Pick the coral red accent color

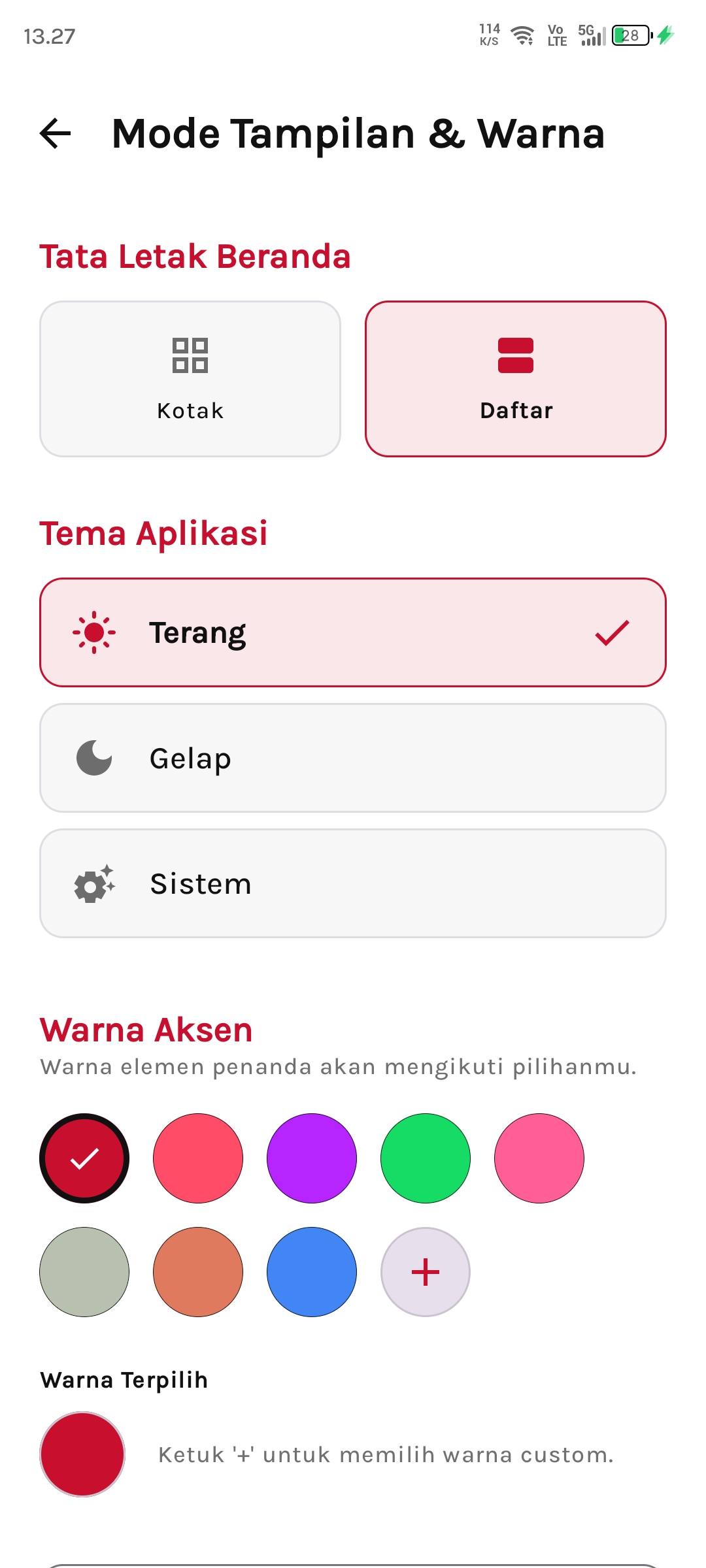pyautogui.click(x=198, y=1158)
